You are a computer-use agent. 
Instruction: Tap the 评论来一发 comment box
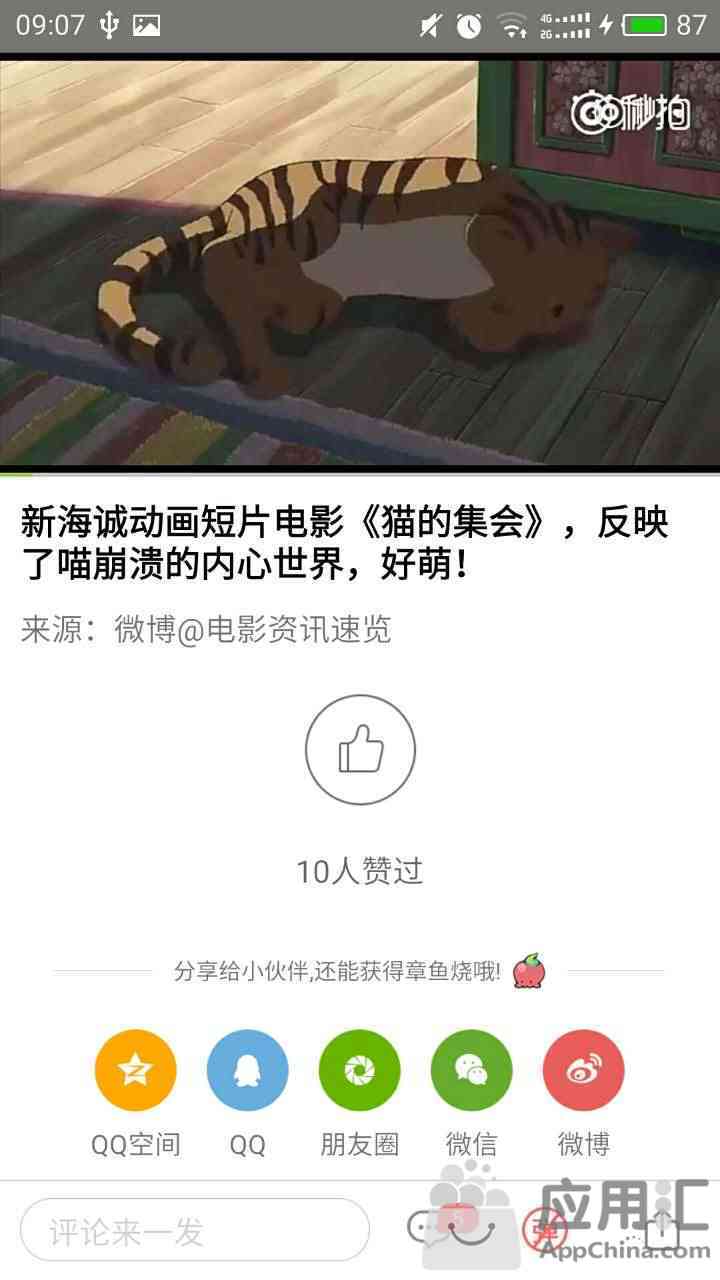(x=195, y=1231)
